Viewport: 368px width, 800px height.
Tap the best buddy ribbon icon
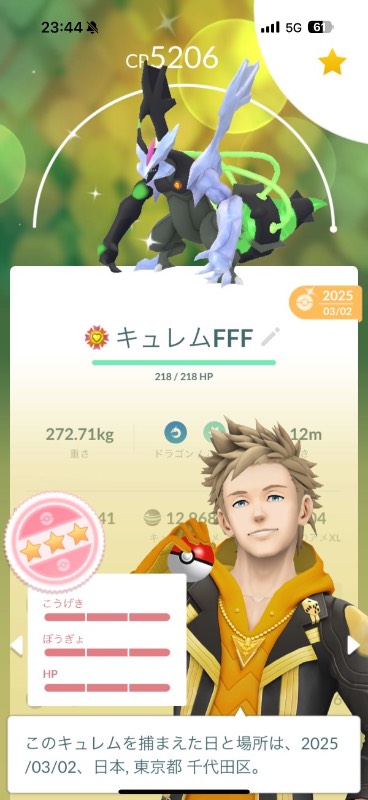coord(96,337)
